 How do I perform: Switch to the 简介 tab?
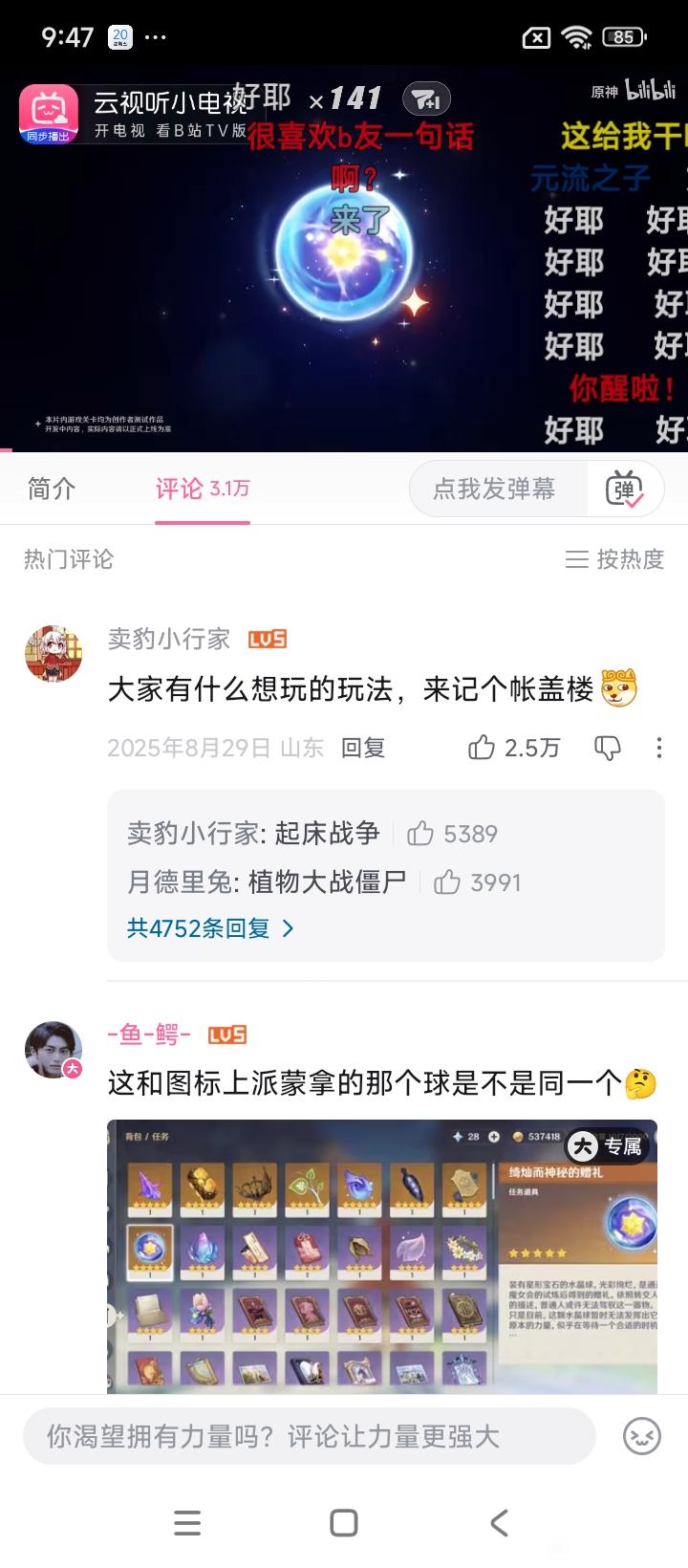[52, 489]
